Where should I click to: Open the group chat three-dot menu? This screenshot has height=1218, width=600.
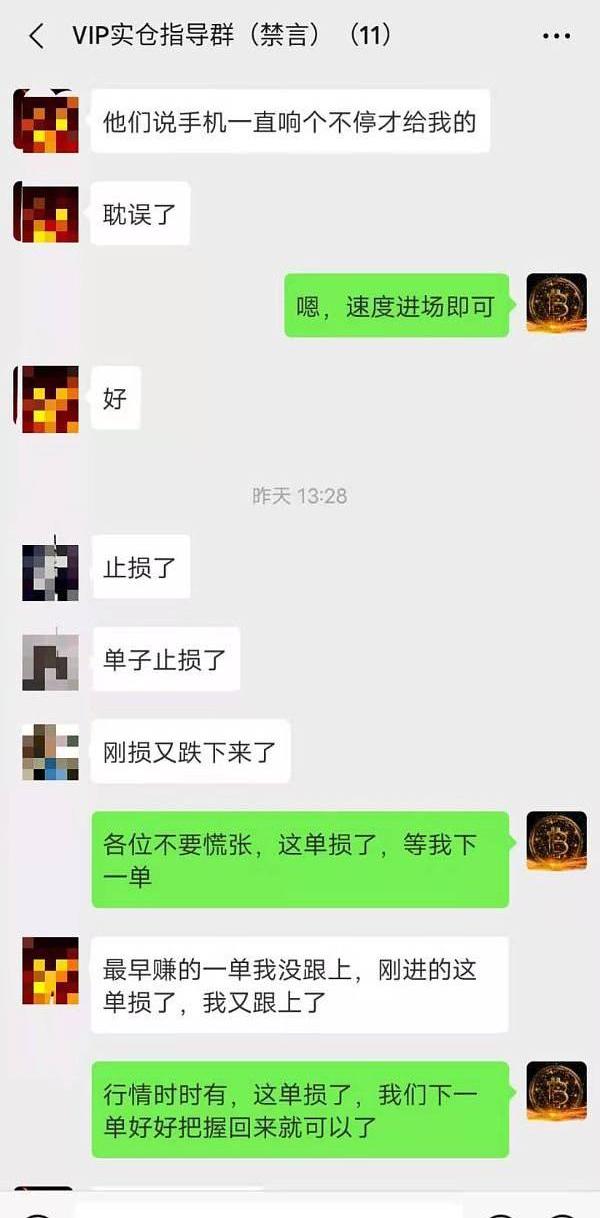(556, 36)
